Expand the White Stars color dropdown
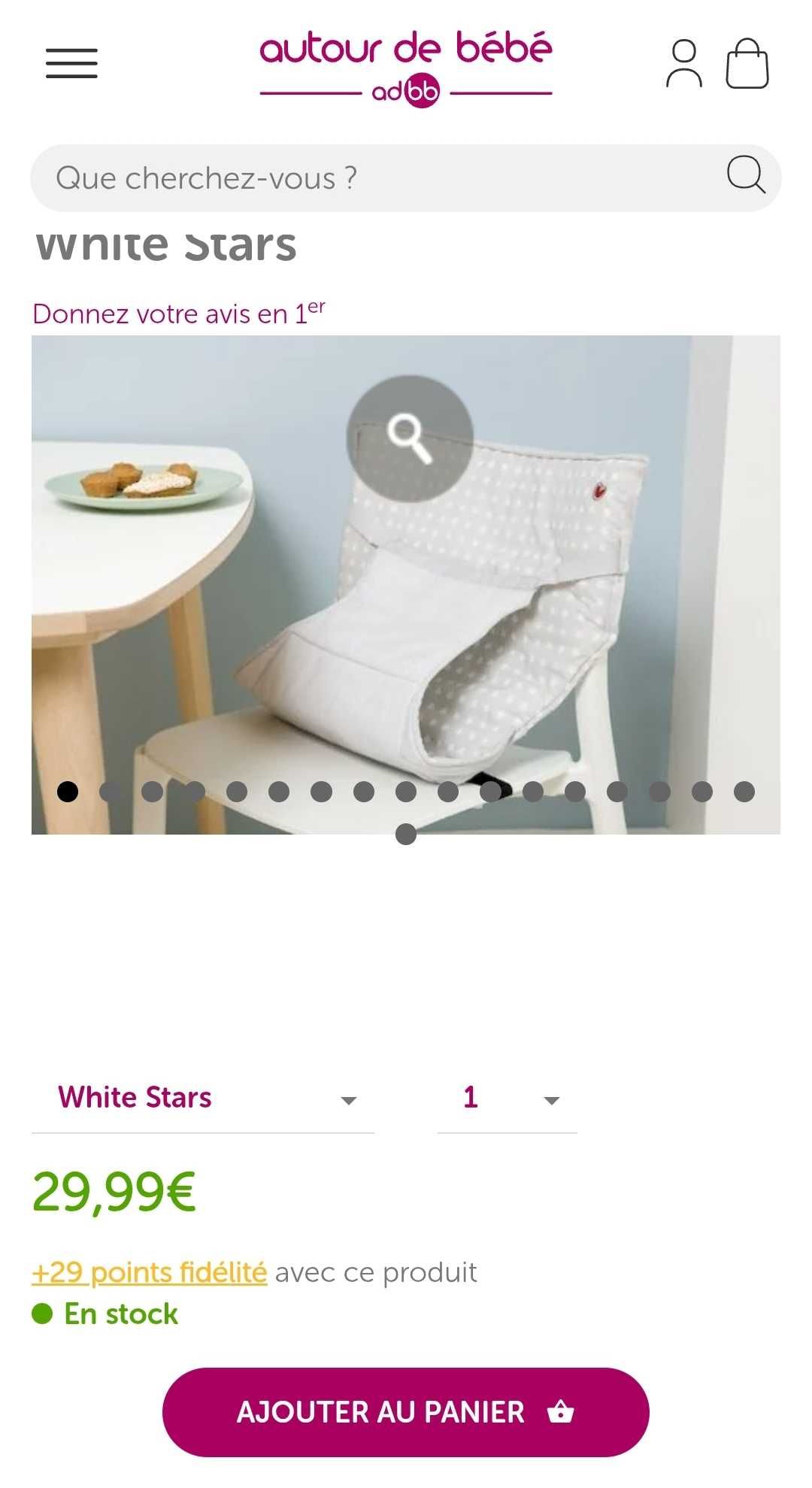The width and height of the screenshot is (812, 1488). (x=203, y=1098)
